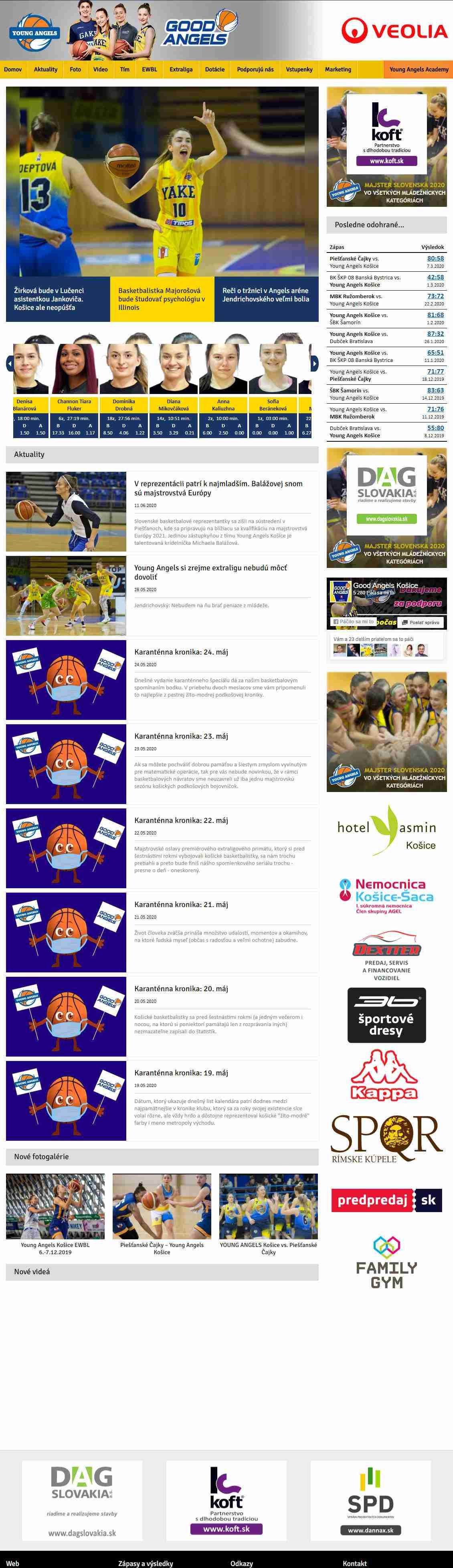Show previous players in roster carousel
This screenshot has width=453, height=1568.
10,364
